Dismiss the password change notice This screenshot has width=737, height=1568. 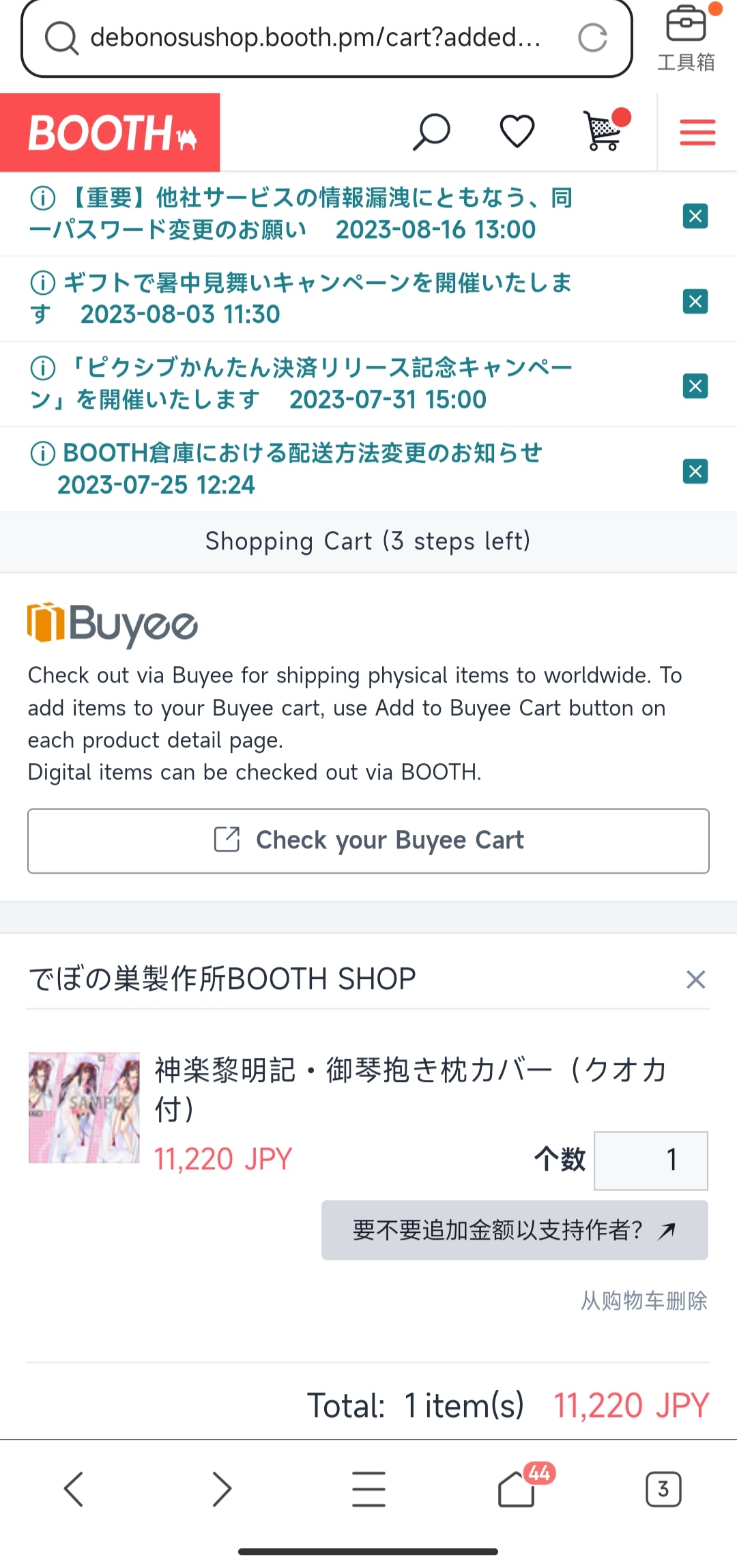point(695,216)
